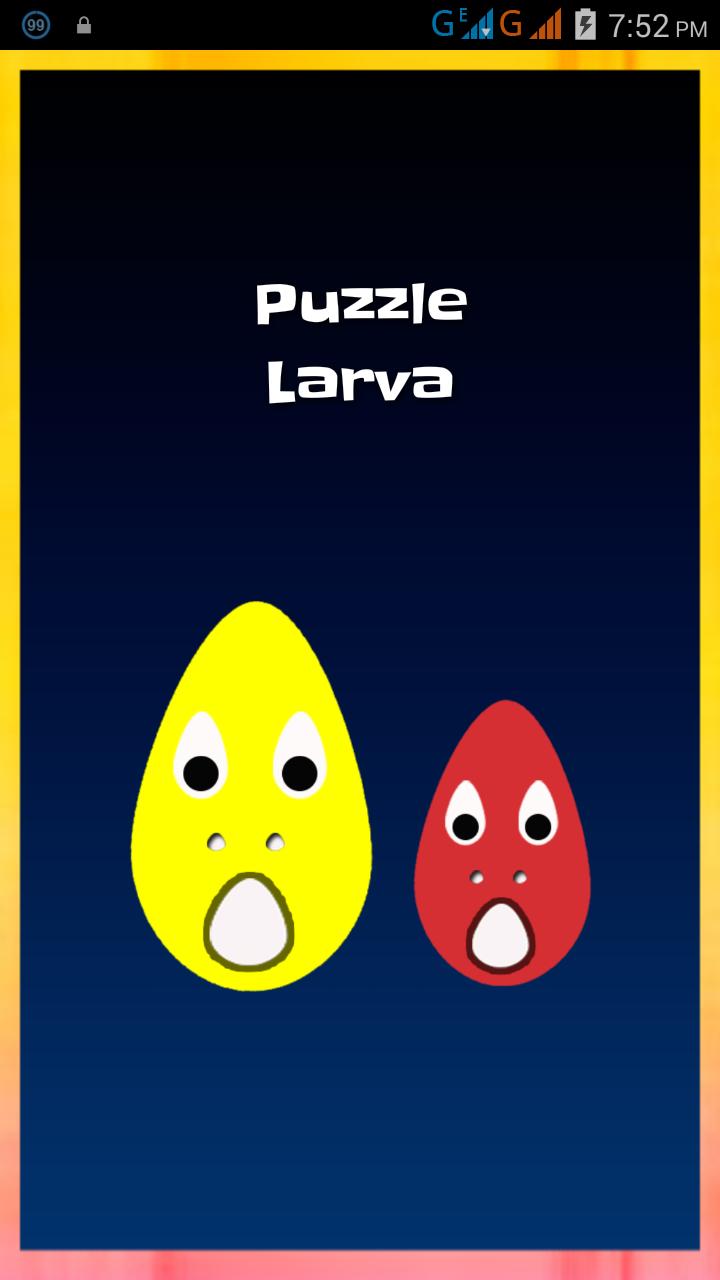720x1280 pixels.
Task: Tap the space between both larvae
Action: (x=393, y=850)
